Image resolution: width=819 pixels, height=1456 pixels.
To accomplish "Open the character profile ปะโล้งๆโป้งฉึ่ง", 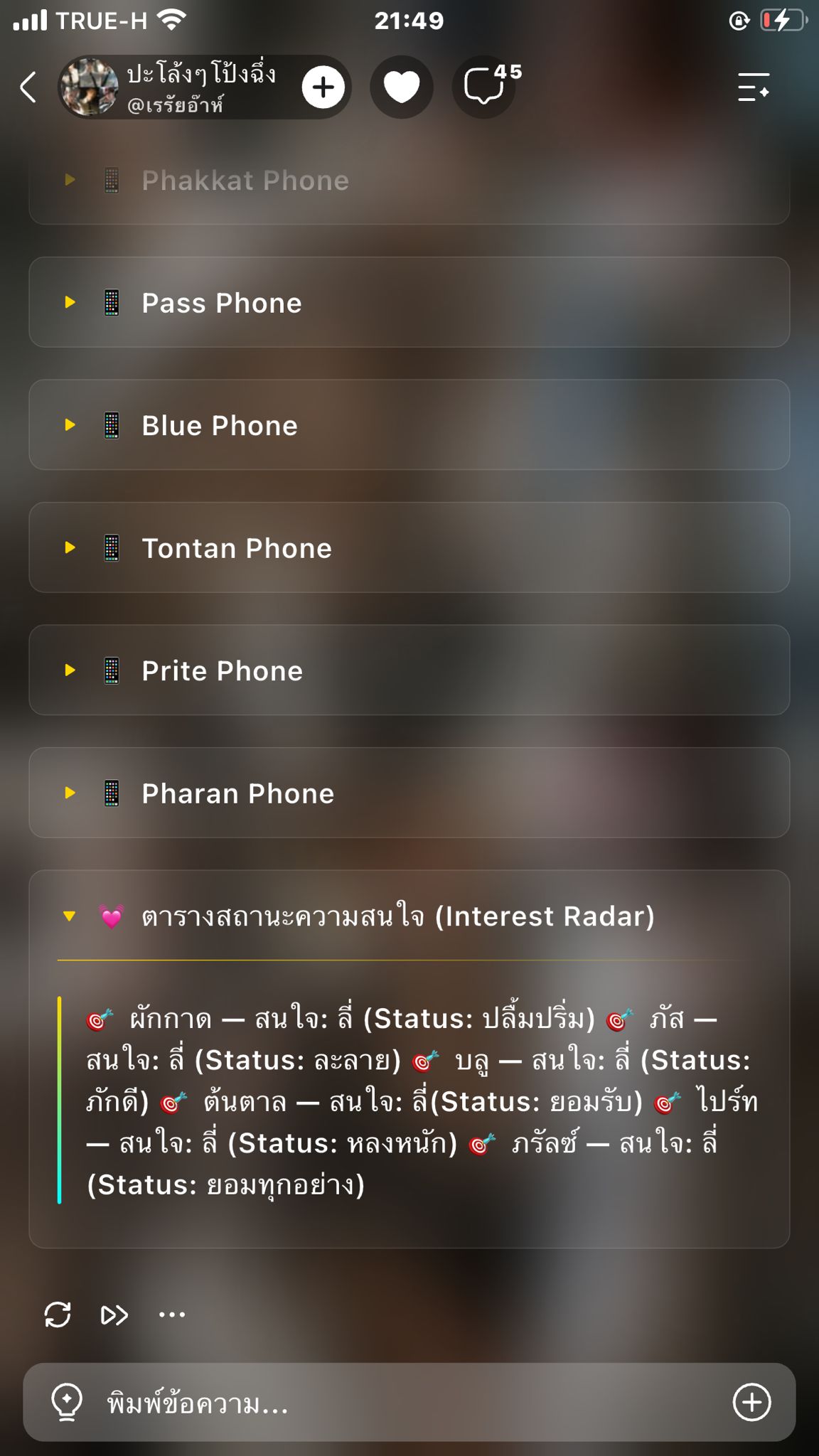I will pos(178,87).
